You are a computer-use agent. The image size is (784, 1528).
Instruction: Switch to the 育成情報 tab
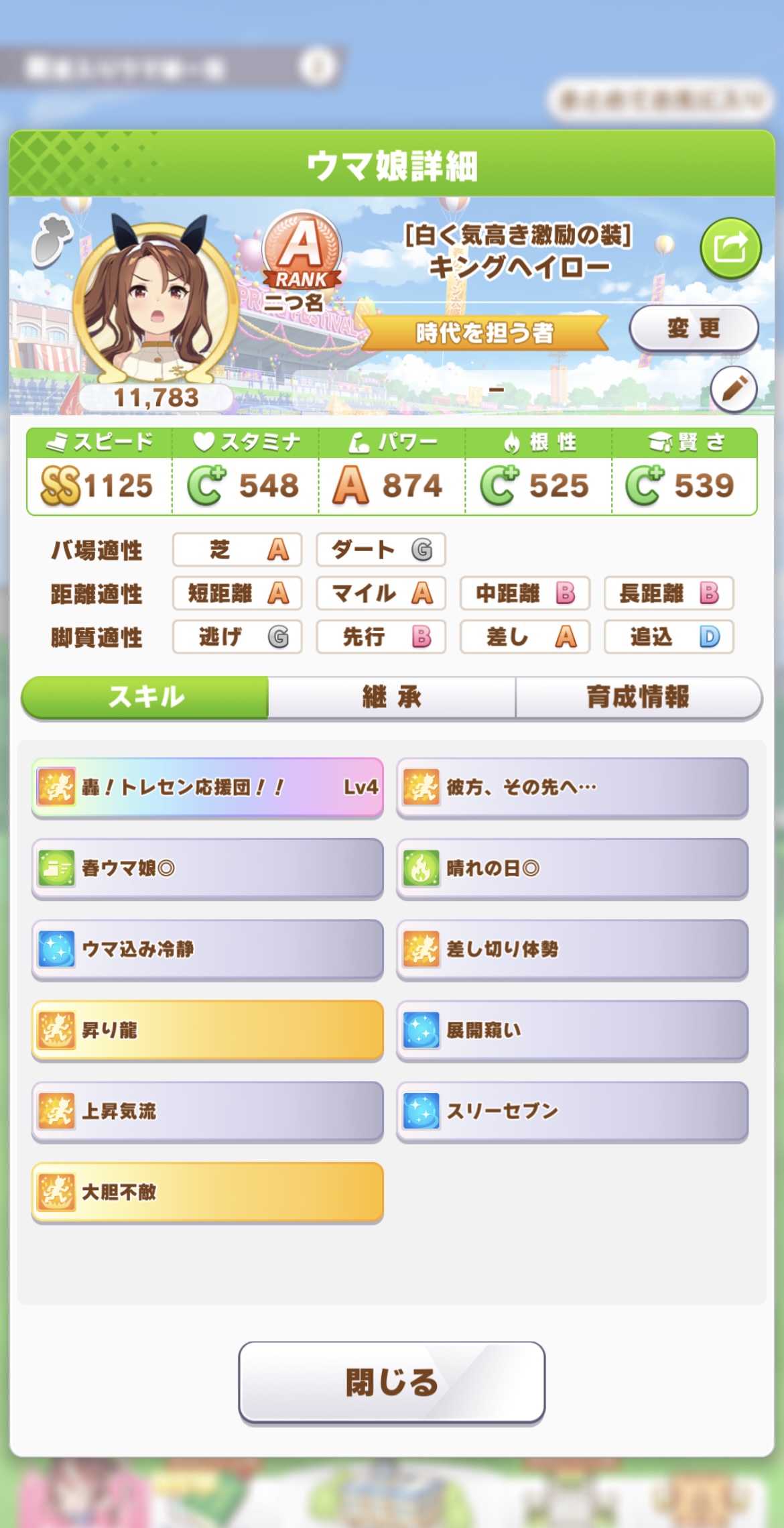coord(639,697)
